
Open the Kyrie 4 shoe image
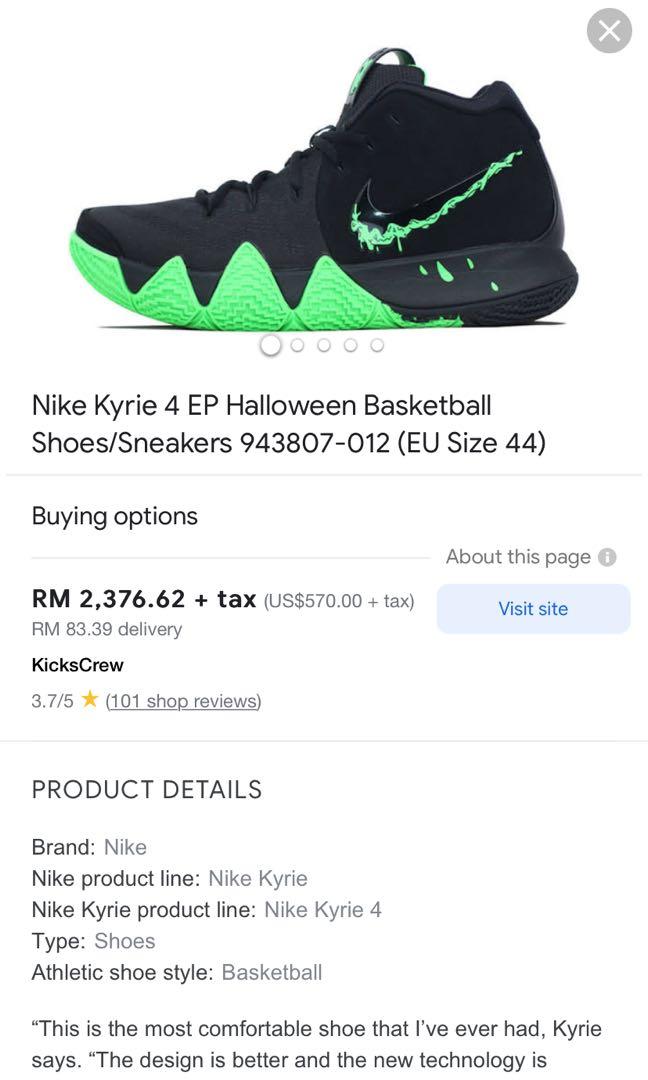324,190
